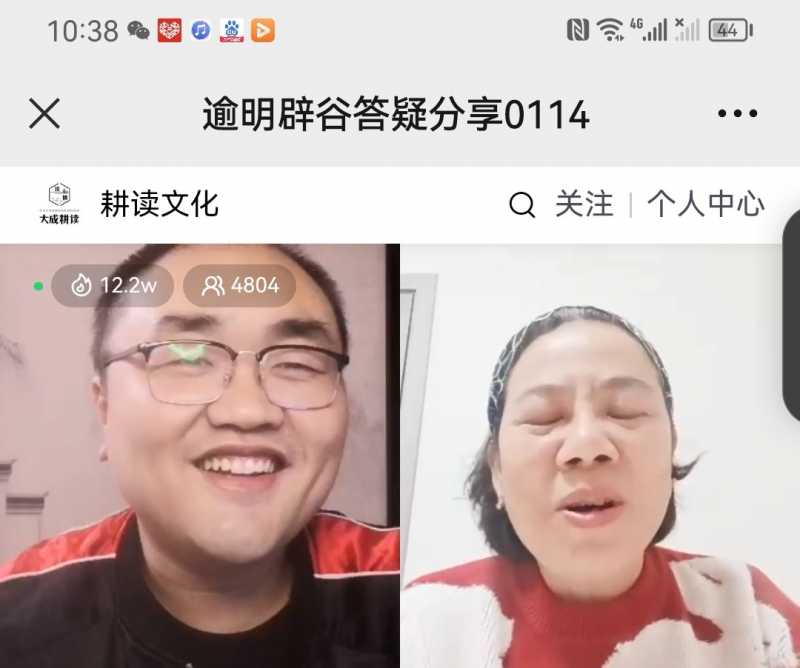
Task: Tap the search magnifier icon
Action: coord(522,205)
